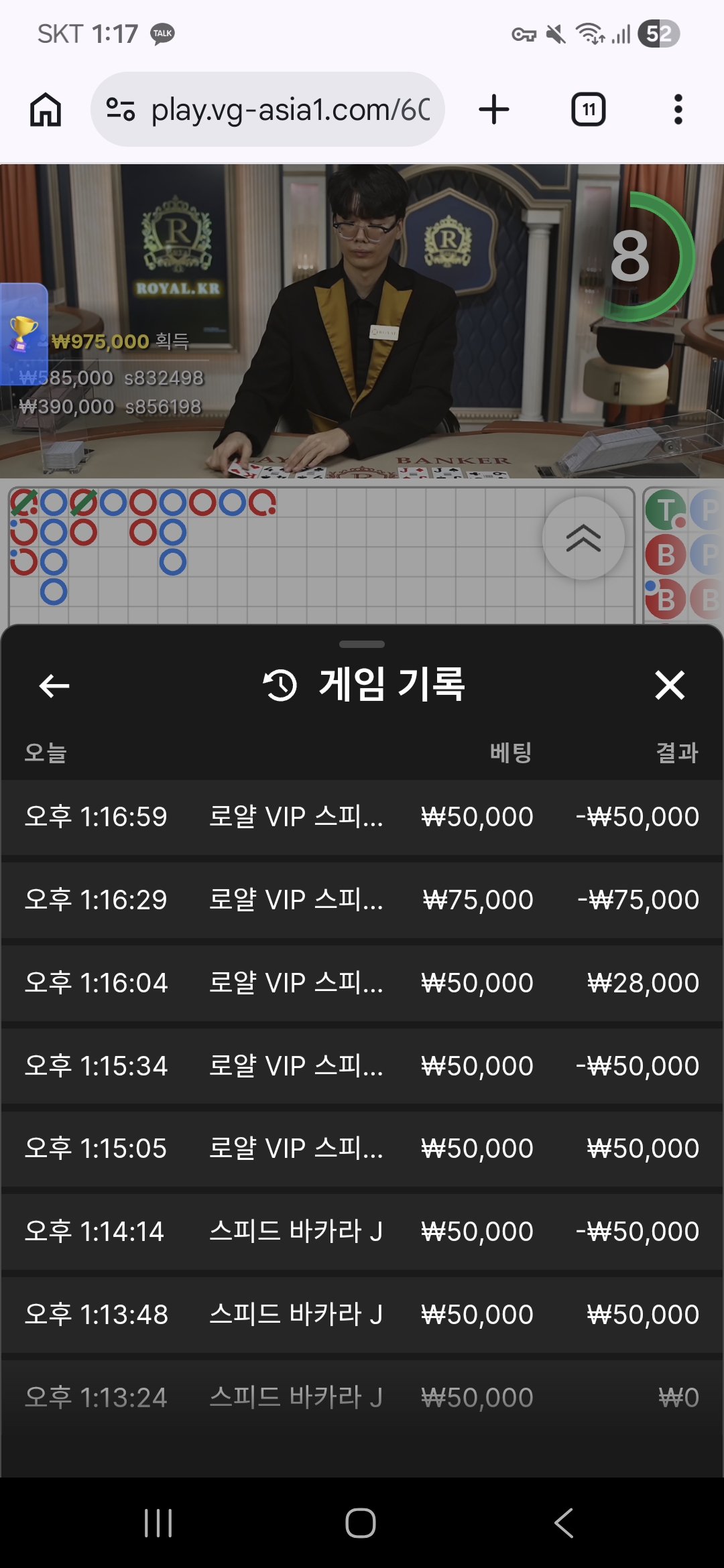Open the browser overflow menu
This screenshot has height=1568, width=724.
[678, 110]
